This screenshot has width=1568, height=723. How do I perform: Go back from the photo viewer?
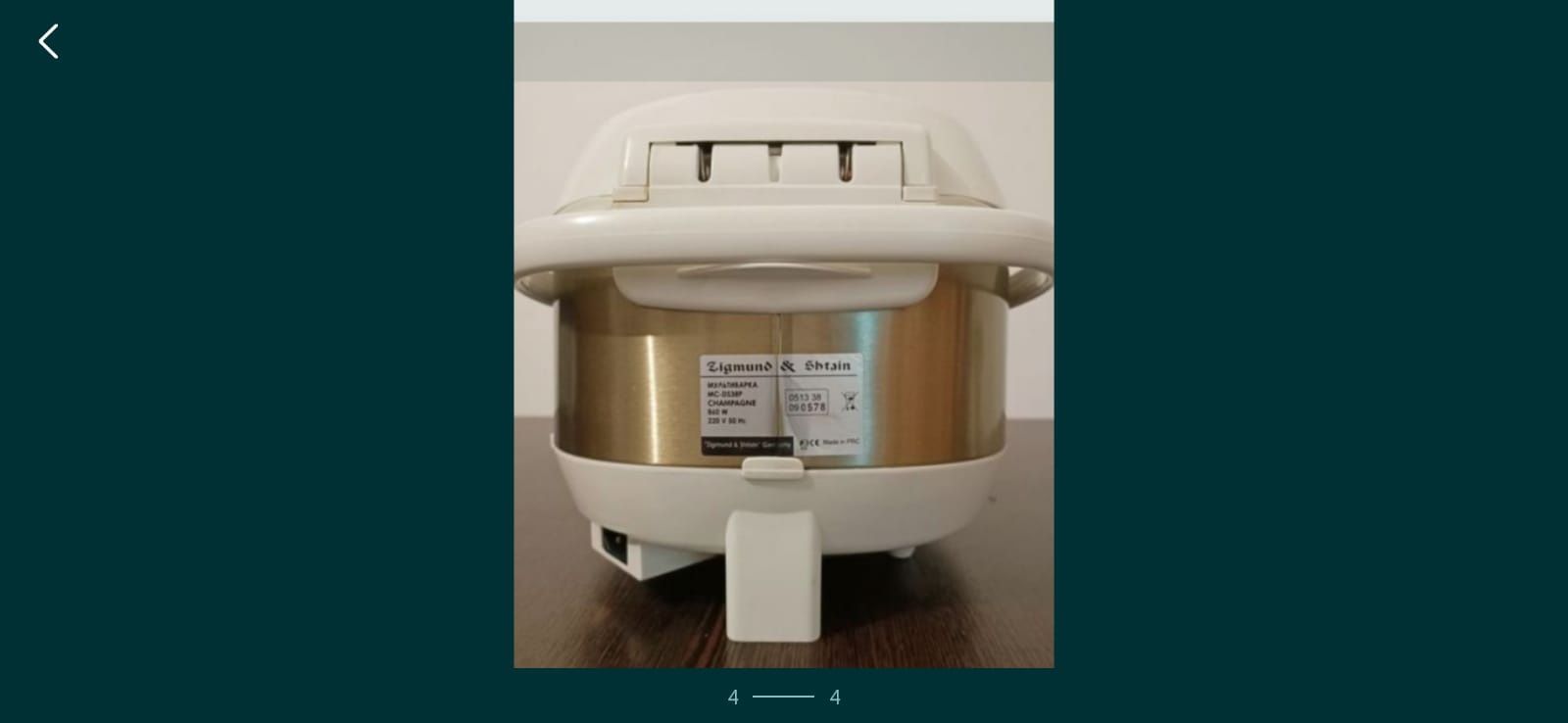48,42
